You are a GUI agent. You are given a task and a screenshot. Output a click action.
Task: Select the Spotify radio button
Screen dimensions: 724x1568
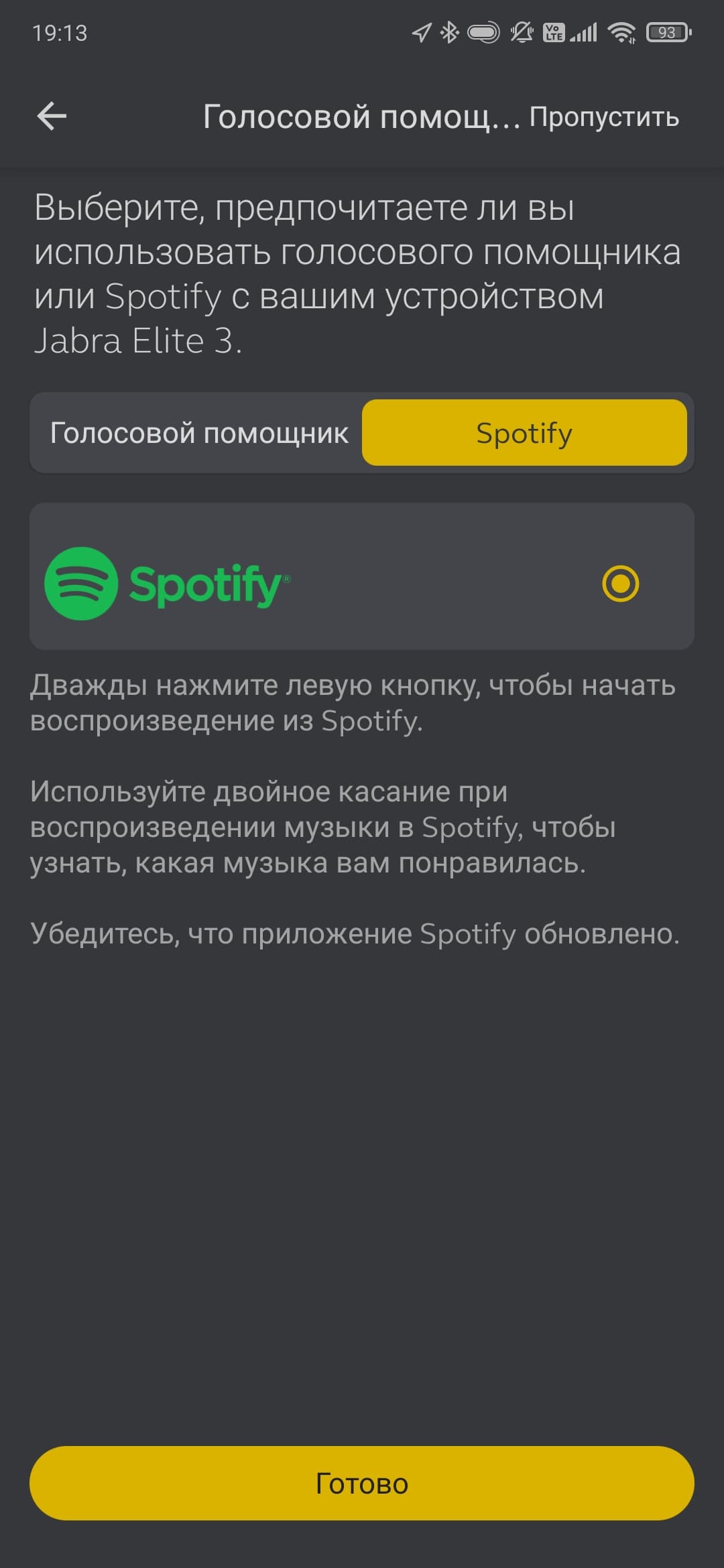pyautogui.click(x=620, y=584)
